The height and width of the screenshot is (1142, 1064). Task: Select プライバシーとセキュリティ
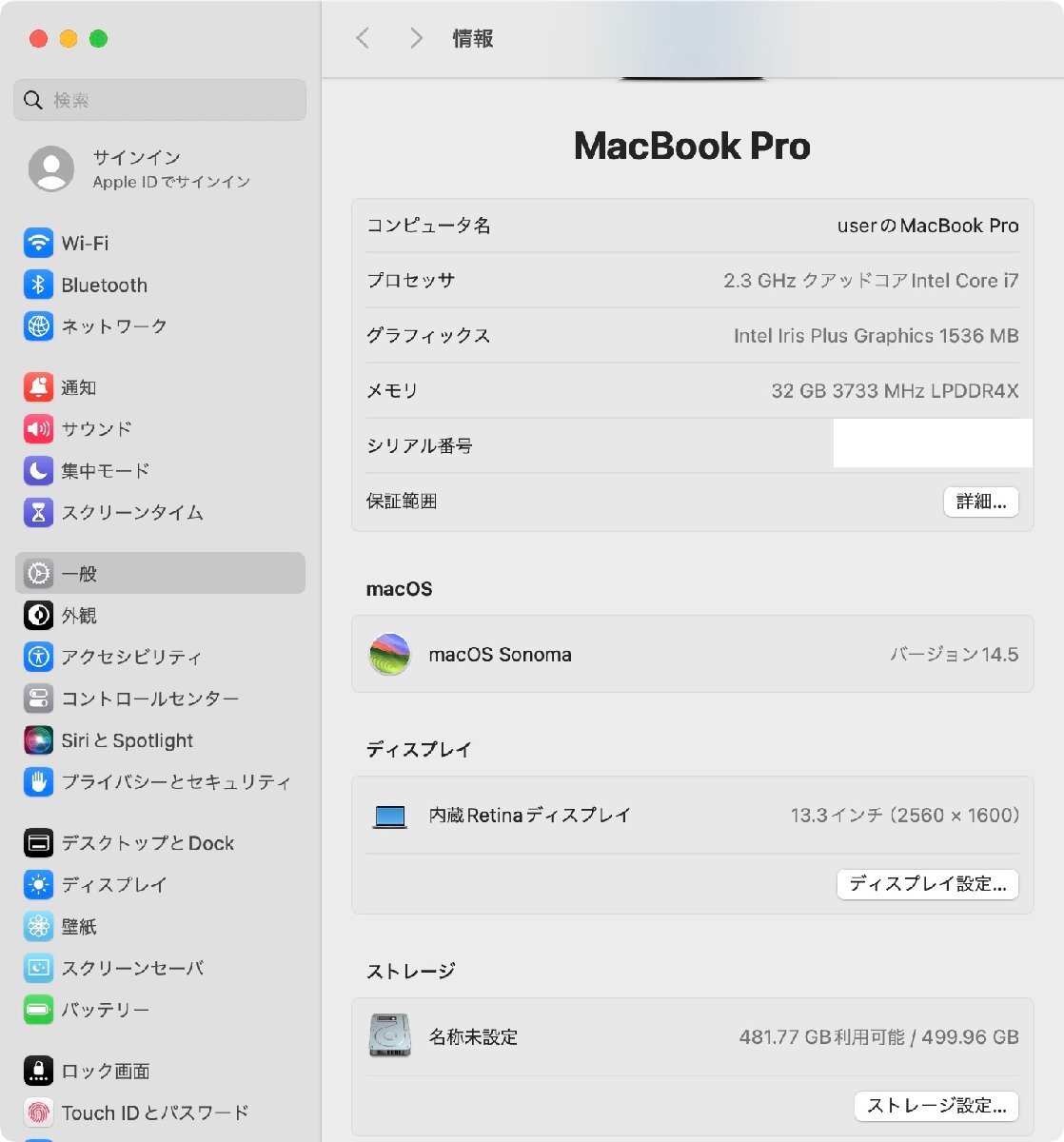[175, 782]
